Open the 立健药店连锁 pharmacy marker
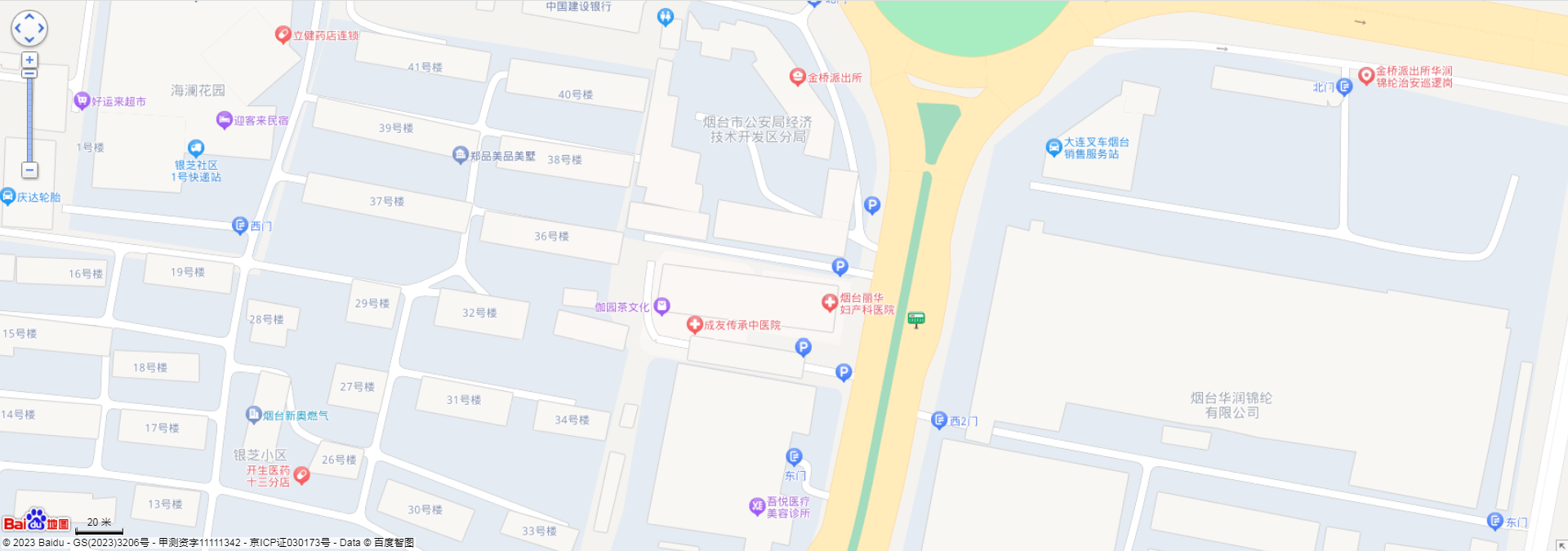 tap(283, 34)
